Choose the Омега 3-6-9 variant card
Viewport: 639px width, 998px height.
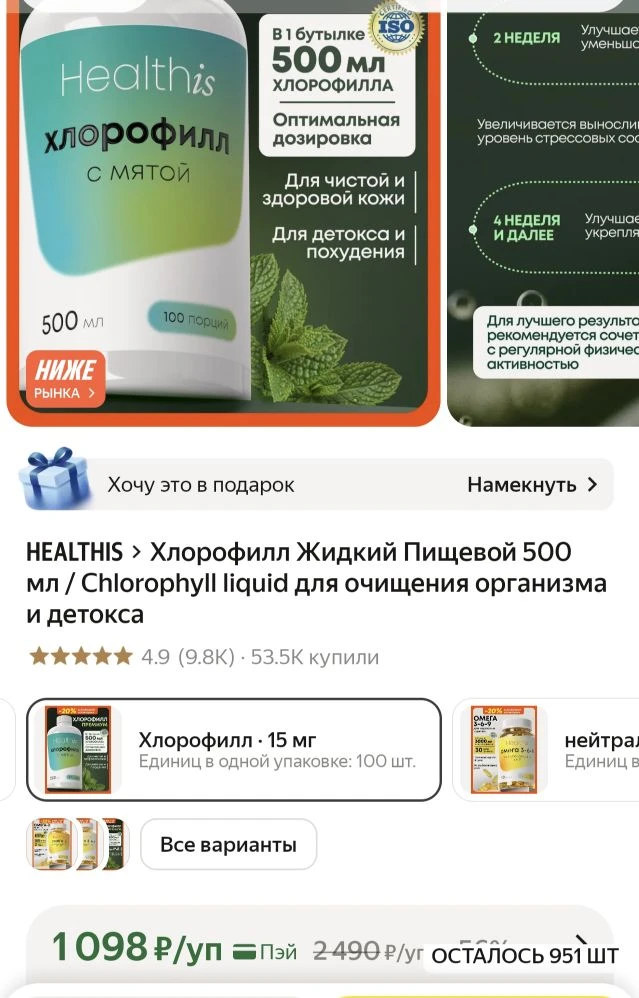pyautogui.click(x=545, y=750)
